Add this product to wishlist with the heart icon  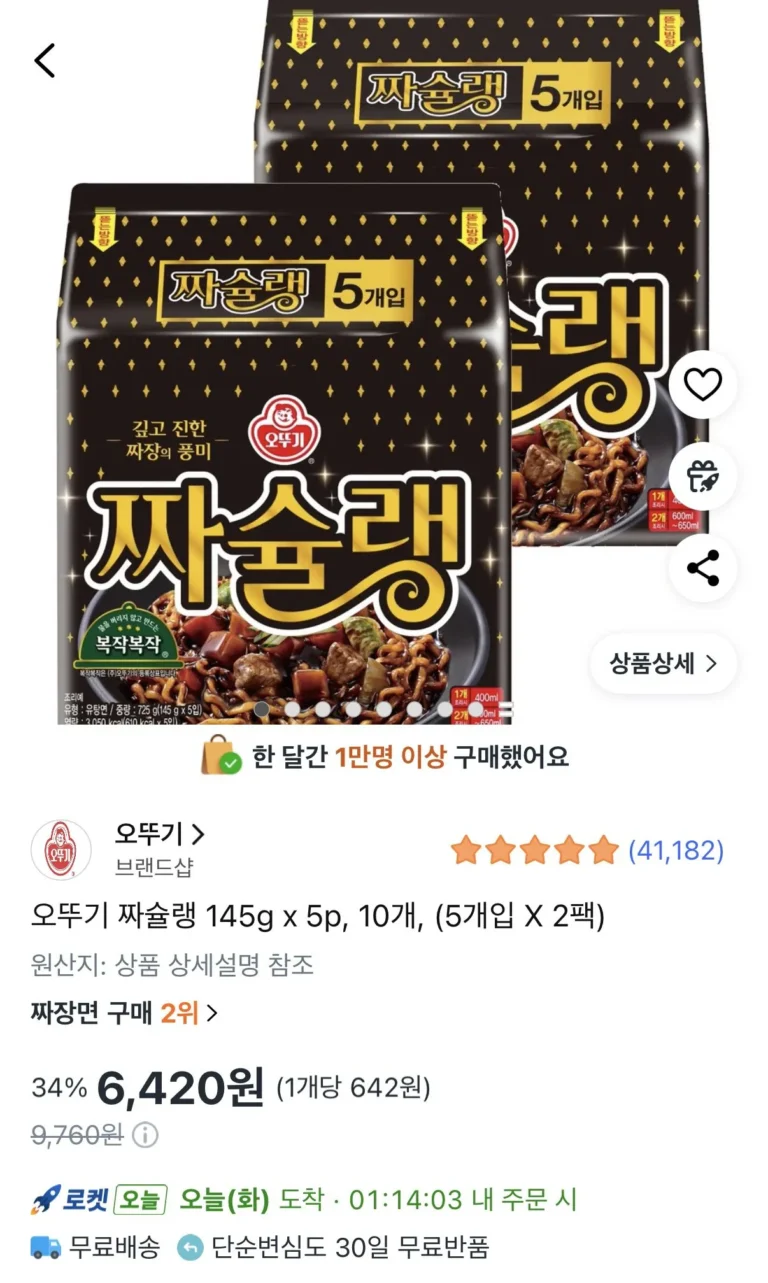(703, 384)
